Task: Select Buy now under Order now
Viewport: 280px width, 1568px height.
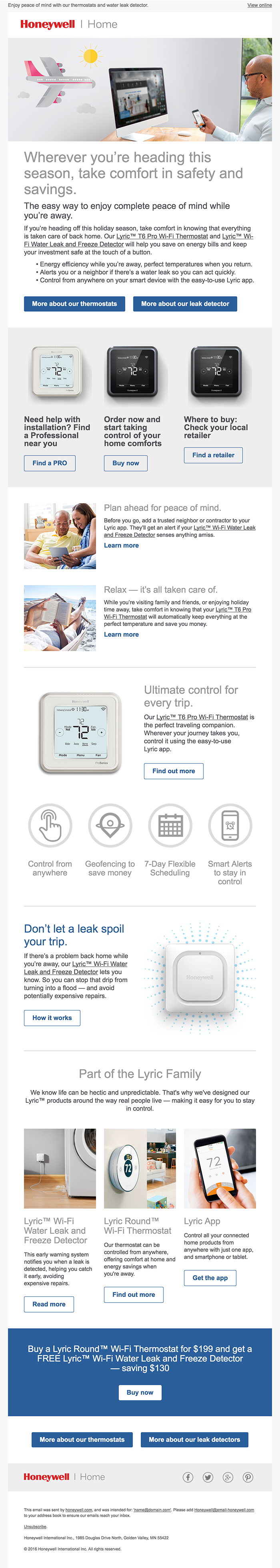Action: coord(126,463)
